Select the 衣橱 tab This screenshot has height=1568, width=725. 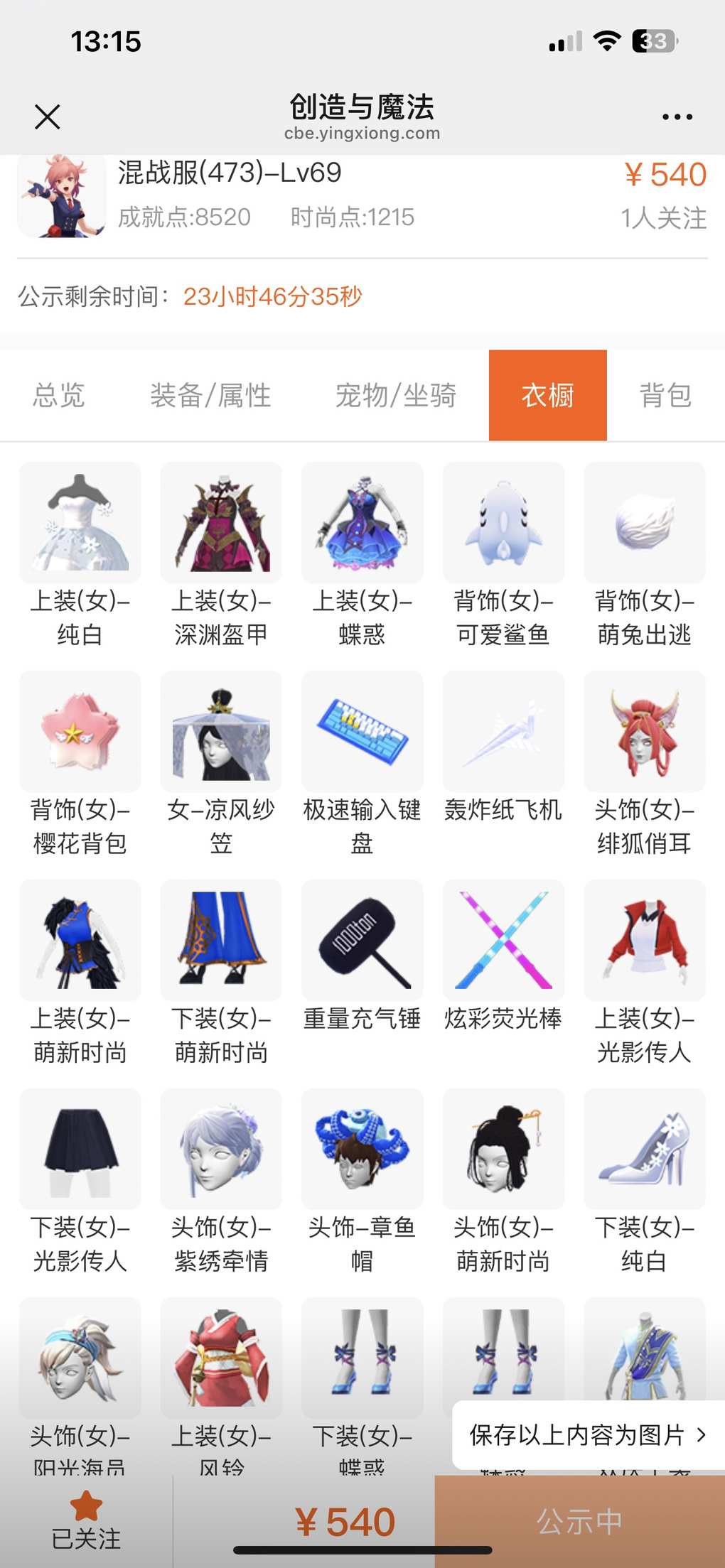pos(547,395)
